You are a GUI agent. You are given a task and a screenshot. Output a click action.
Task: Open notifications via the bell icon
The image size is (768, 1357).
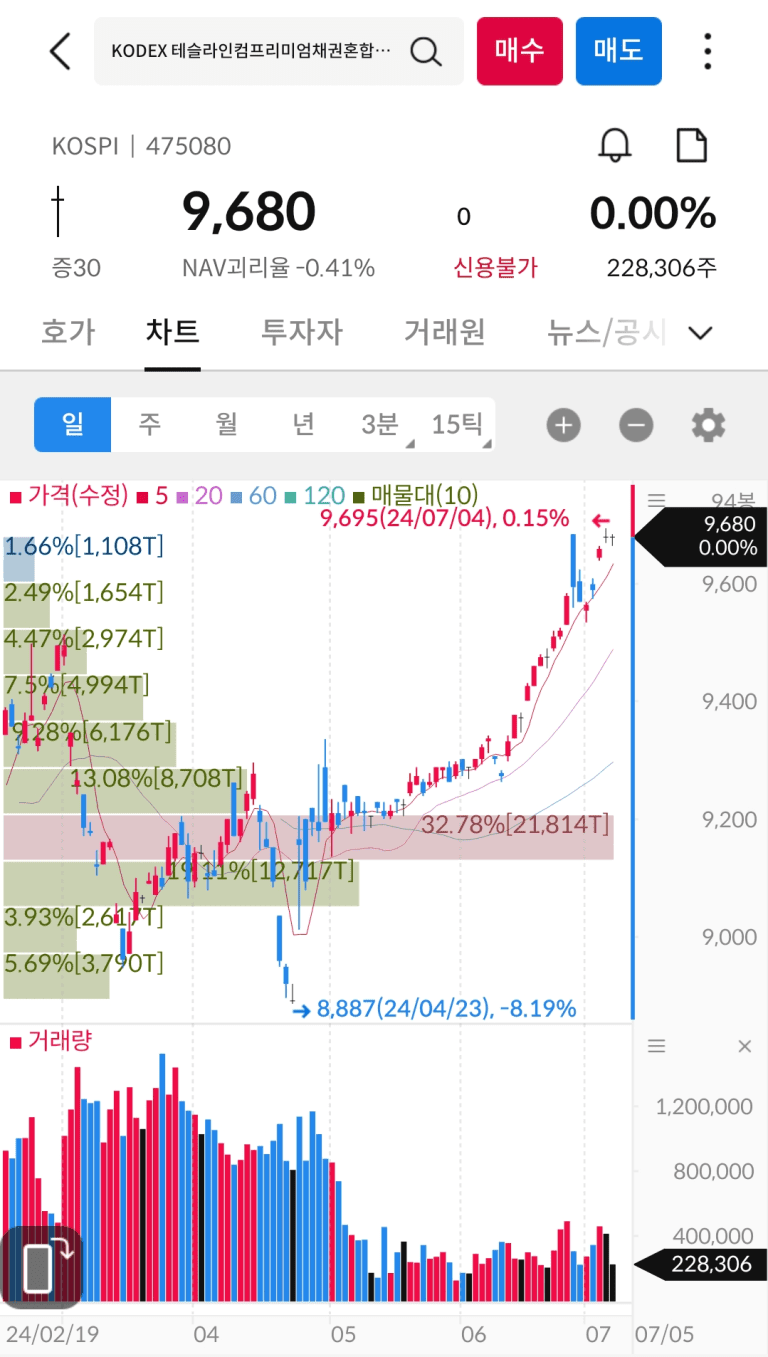[615, 145]
